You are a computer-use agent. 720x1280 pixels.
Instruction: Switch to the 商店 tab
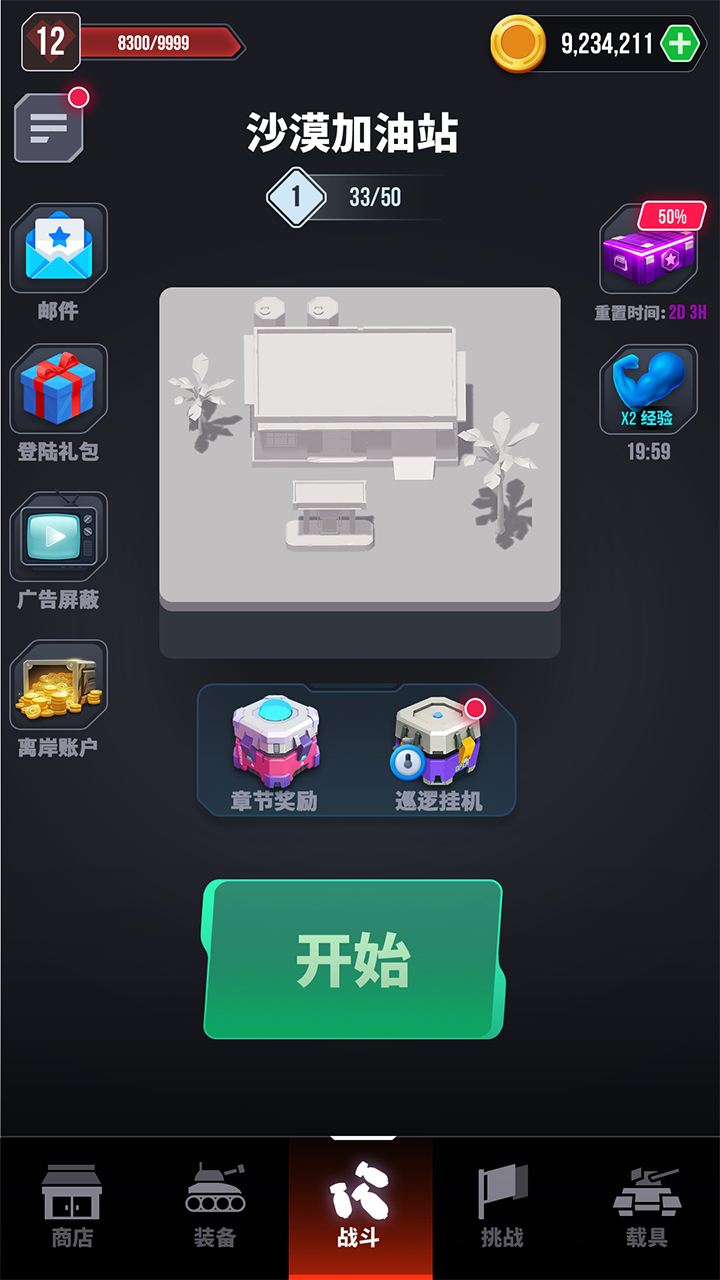(72, 1207)
